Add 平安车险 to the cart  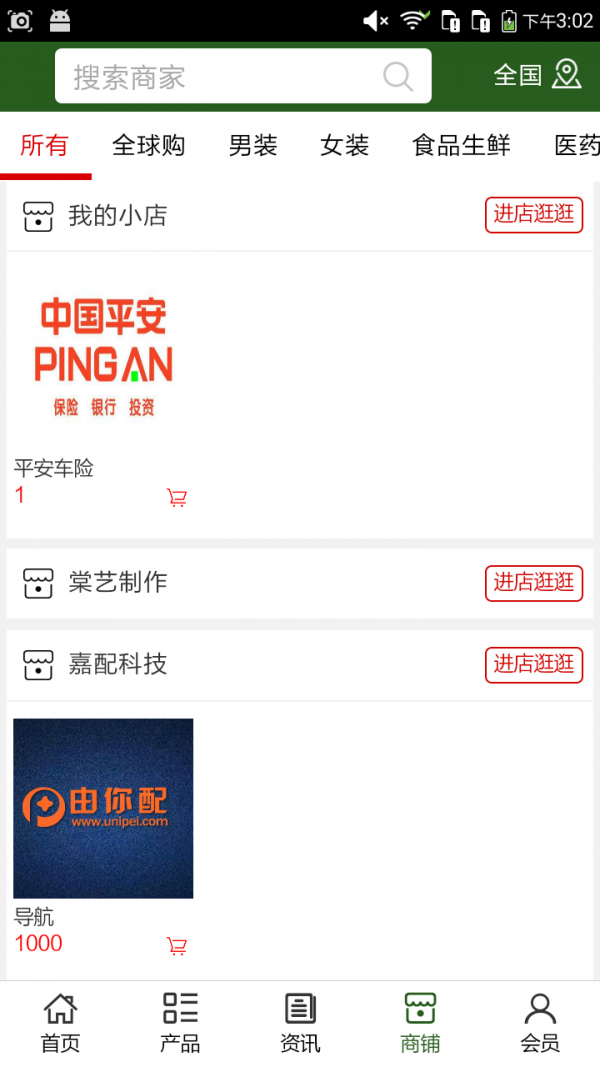coord(177,498)
